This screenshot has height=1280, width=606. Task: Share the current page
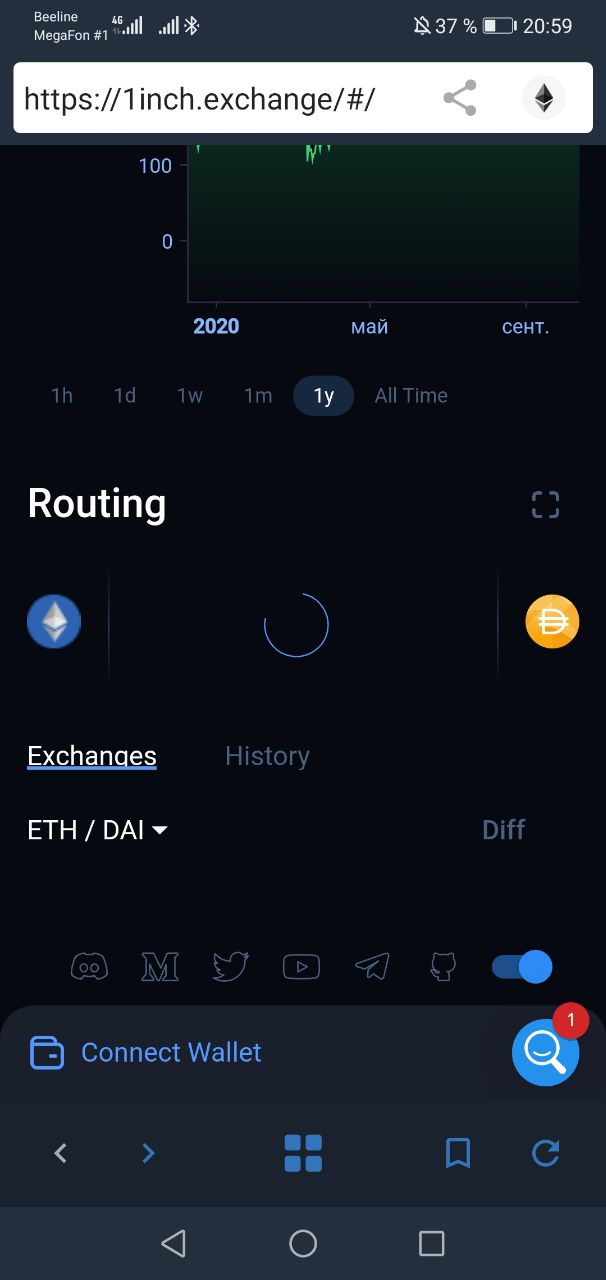[x=460, y=98]
